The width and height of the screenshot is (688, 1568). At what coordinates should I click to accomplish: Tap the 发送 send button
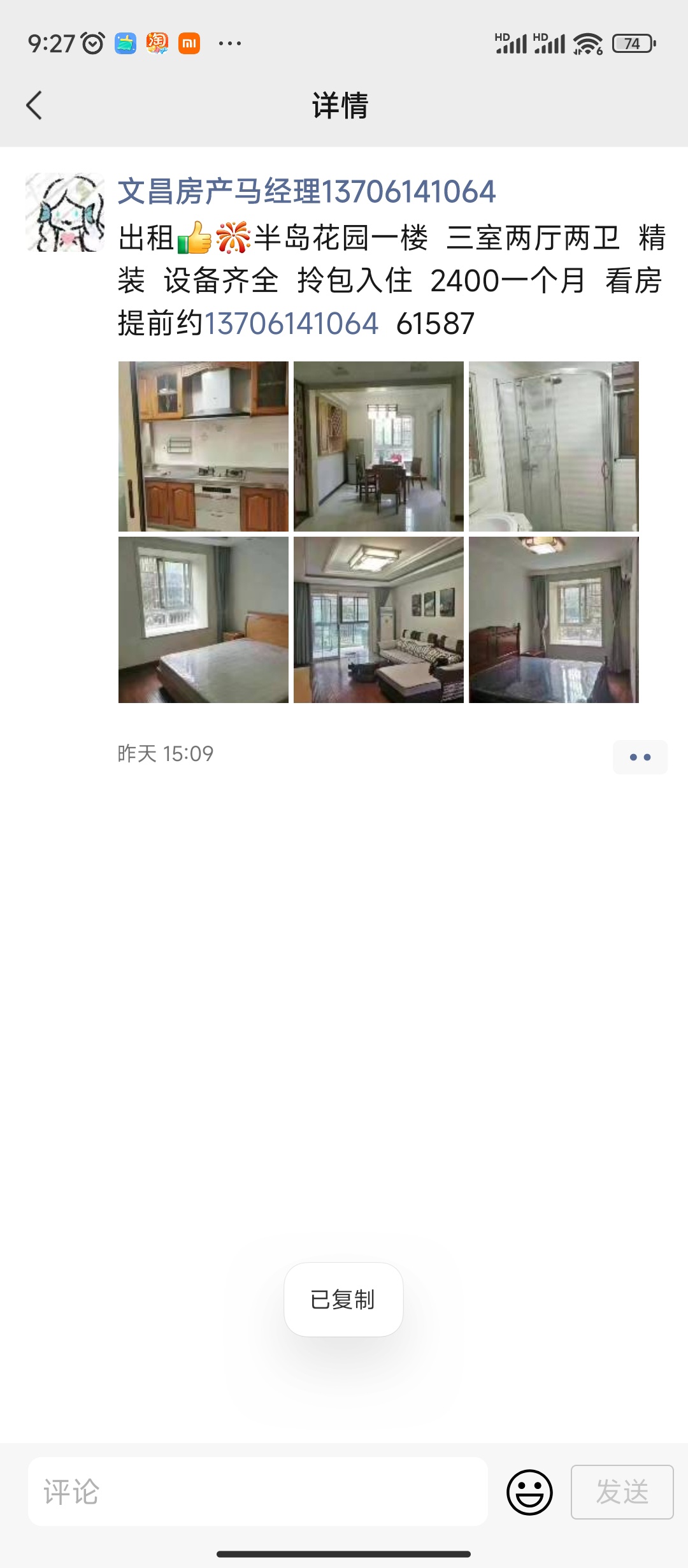pos(622,1492)
